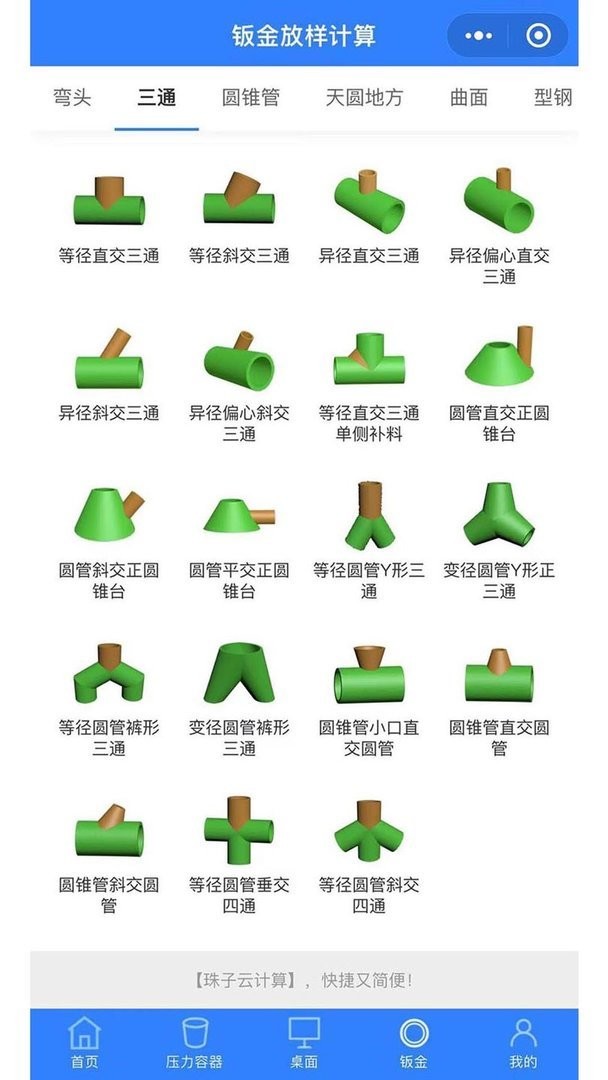Switch to the 圆锥管 tab
This screenshot has width=608, height=1080.
(250, 98)
